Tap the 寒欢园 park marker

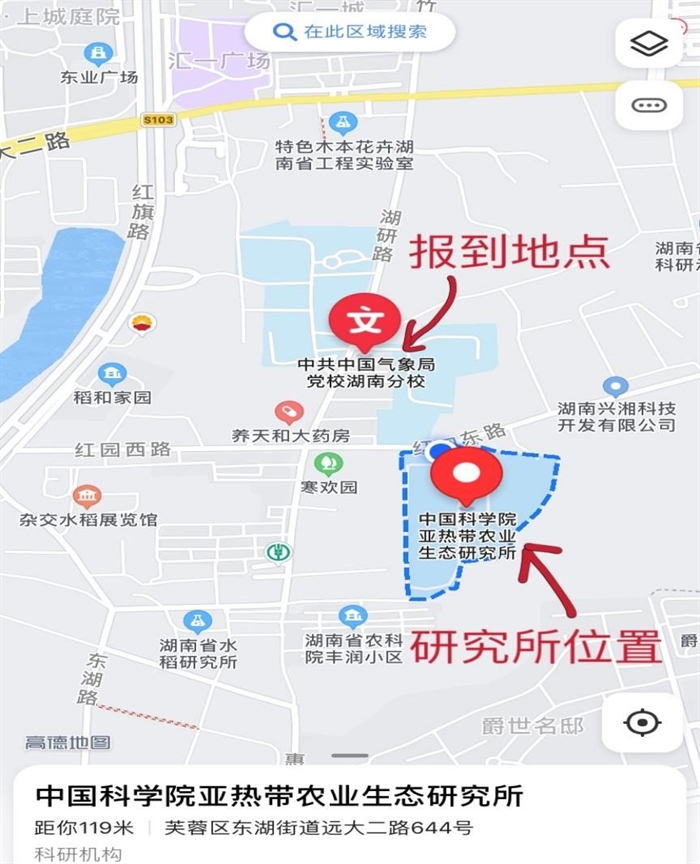coord(328,464)
